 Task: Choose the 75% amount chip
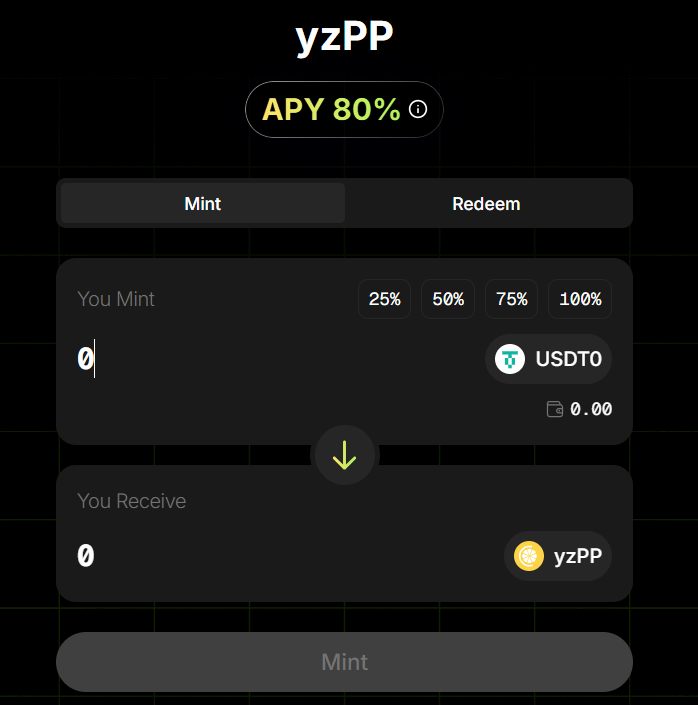pos(511,299)
